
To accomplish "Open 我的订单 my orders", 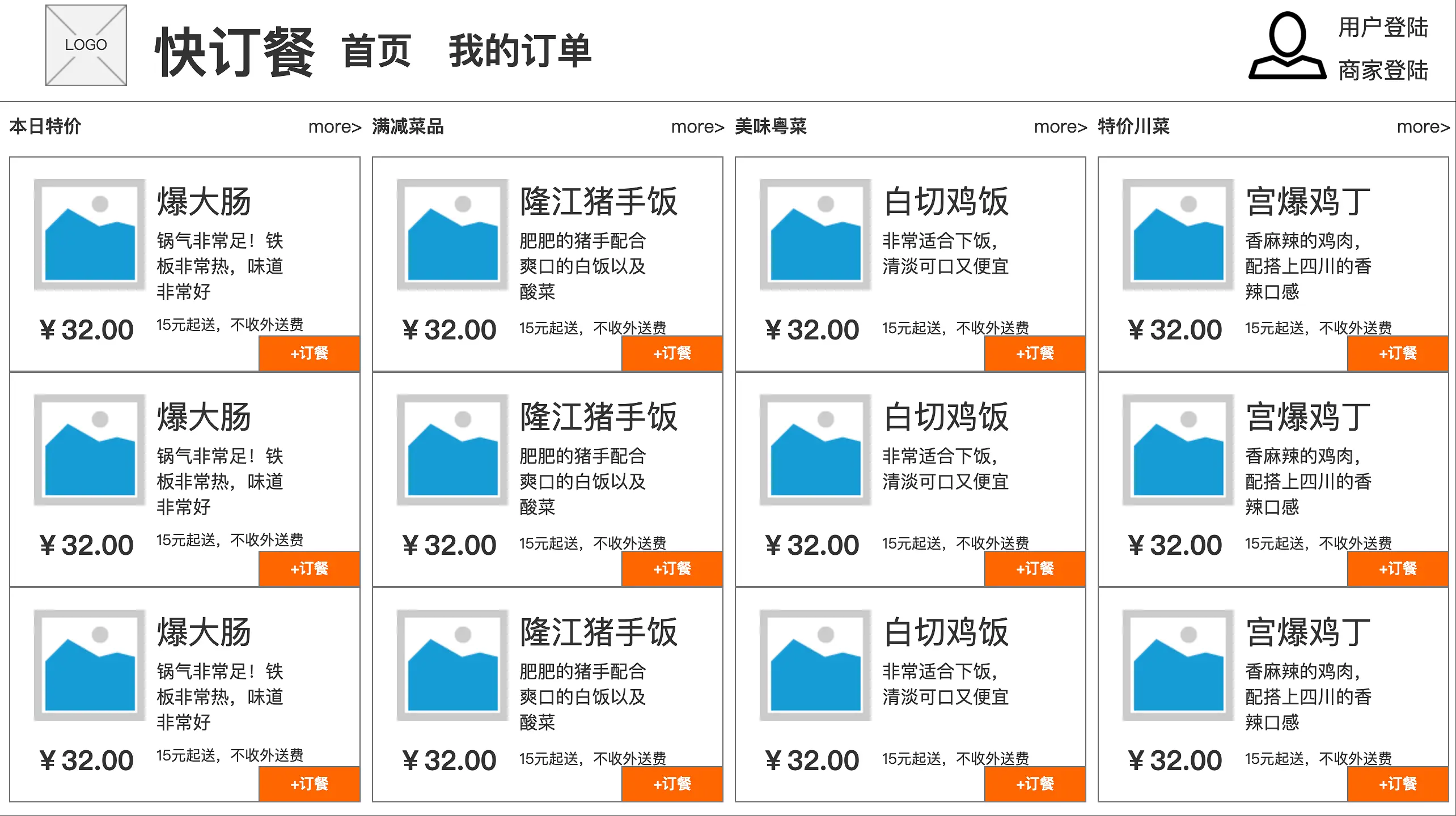I will [x=520, y=51].
